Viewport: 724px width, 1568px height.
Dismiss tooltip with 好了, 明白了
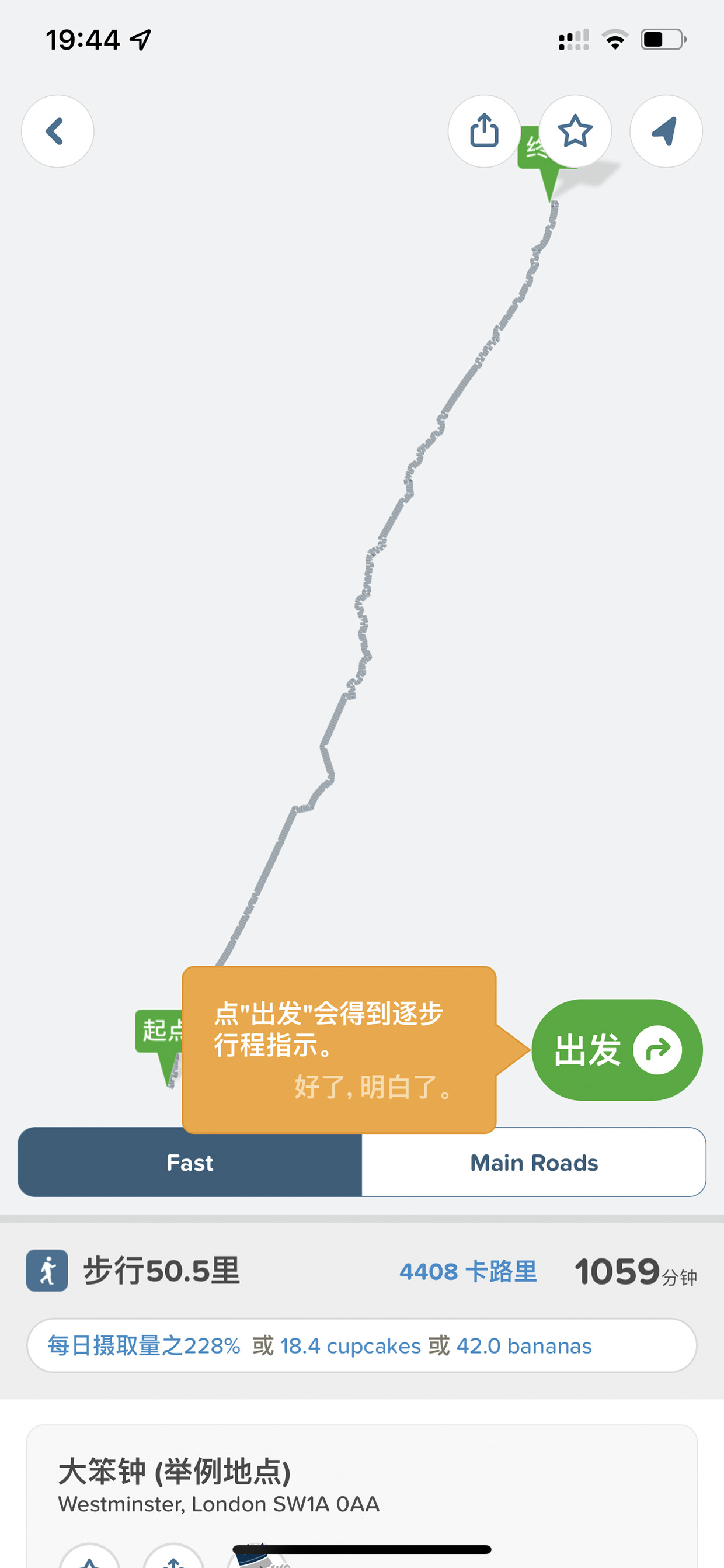pos(374,1087)
